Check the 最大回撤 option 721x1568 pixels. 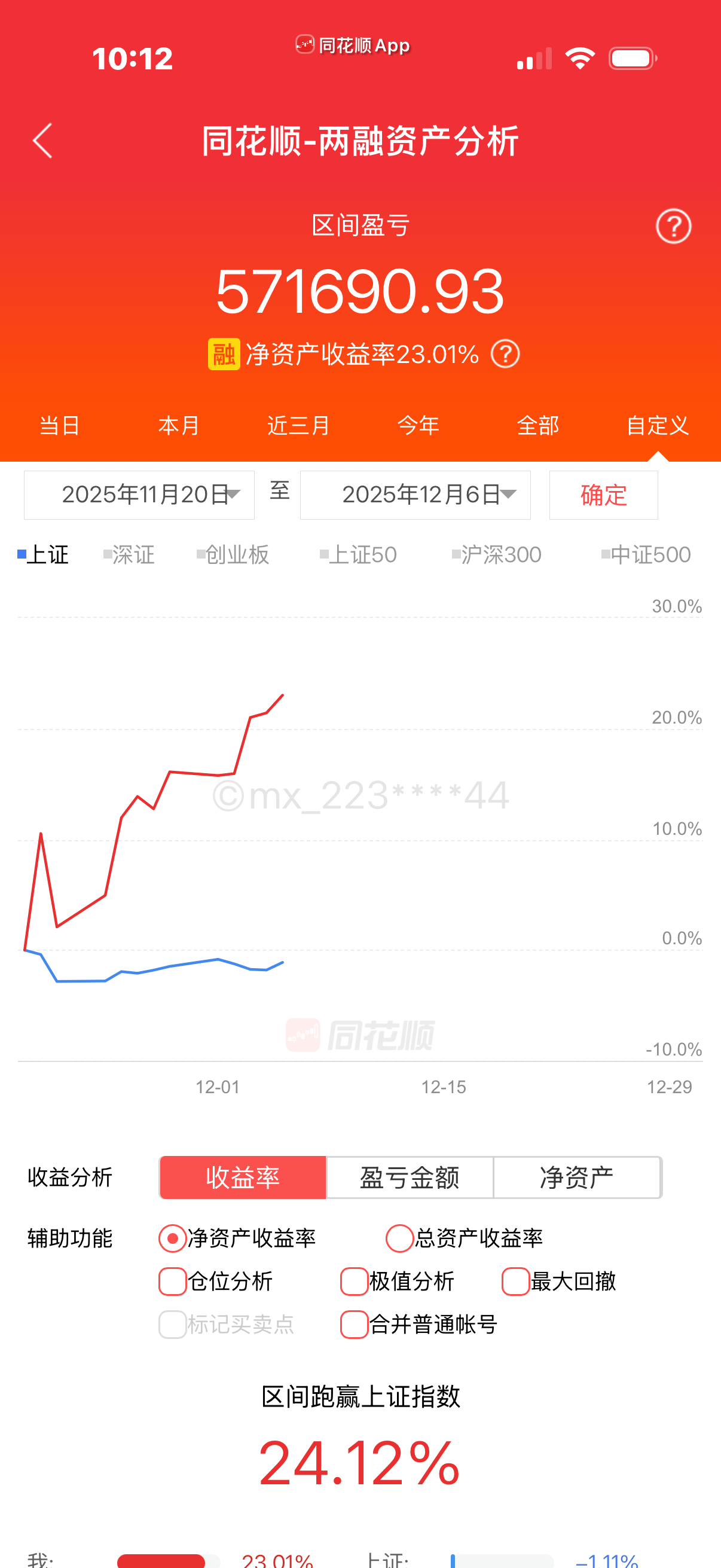tap(558, 1282)
